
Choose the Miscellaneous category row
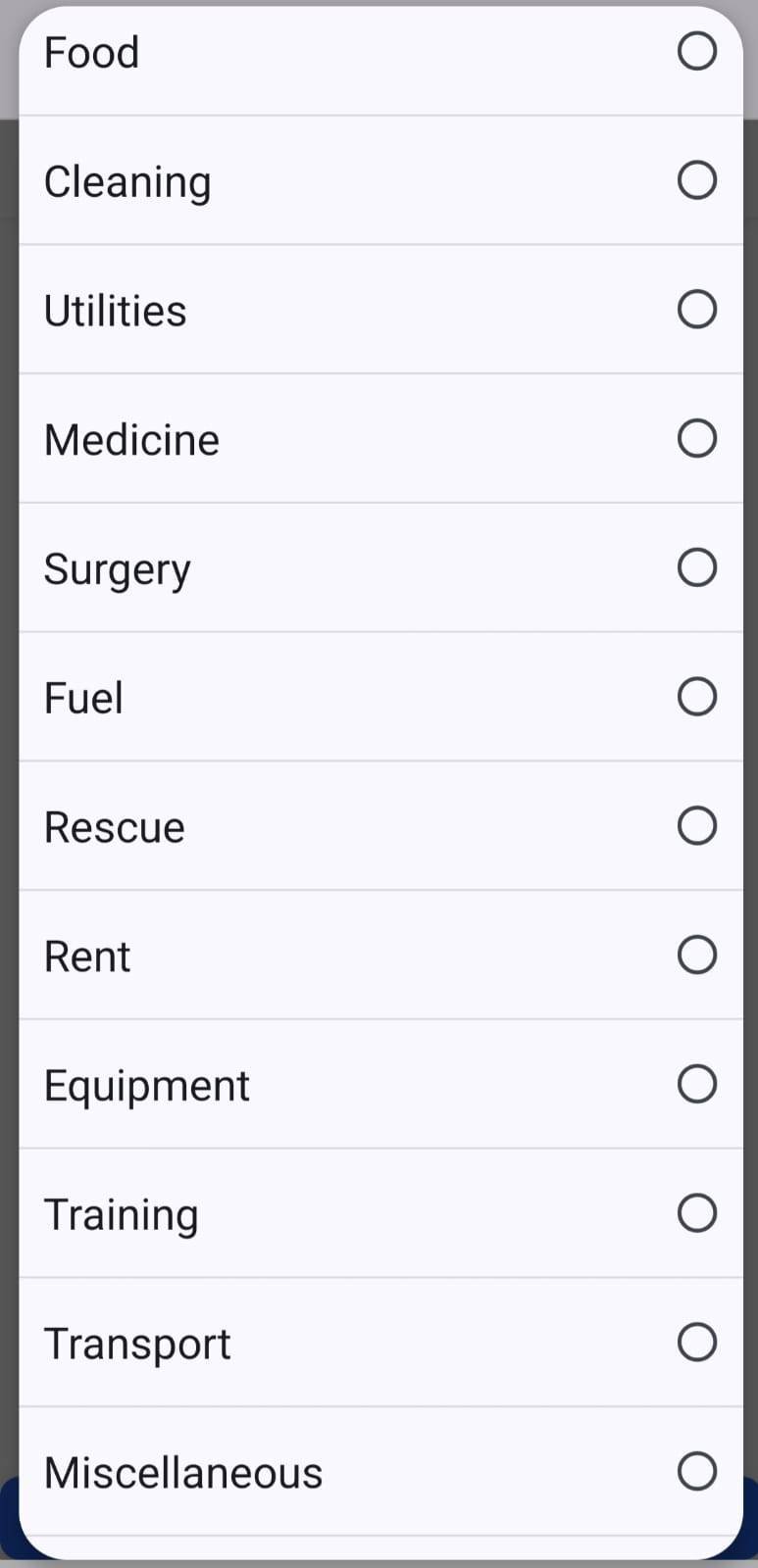pos(294,1470)
